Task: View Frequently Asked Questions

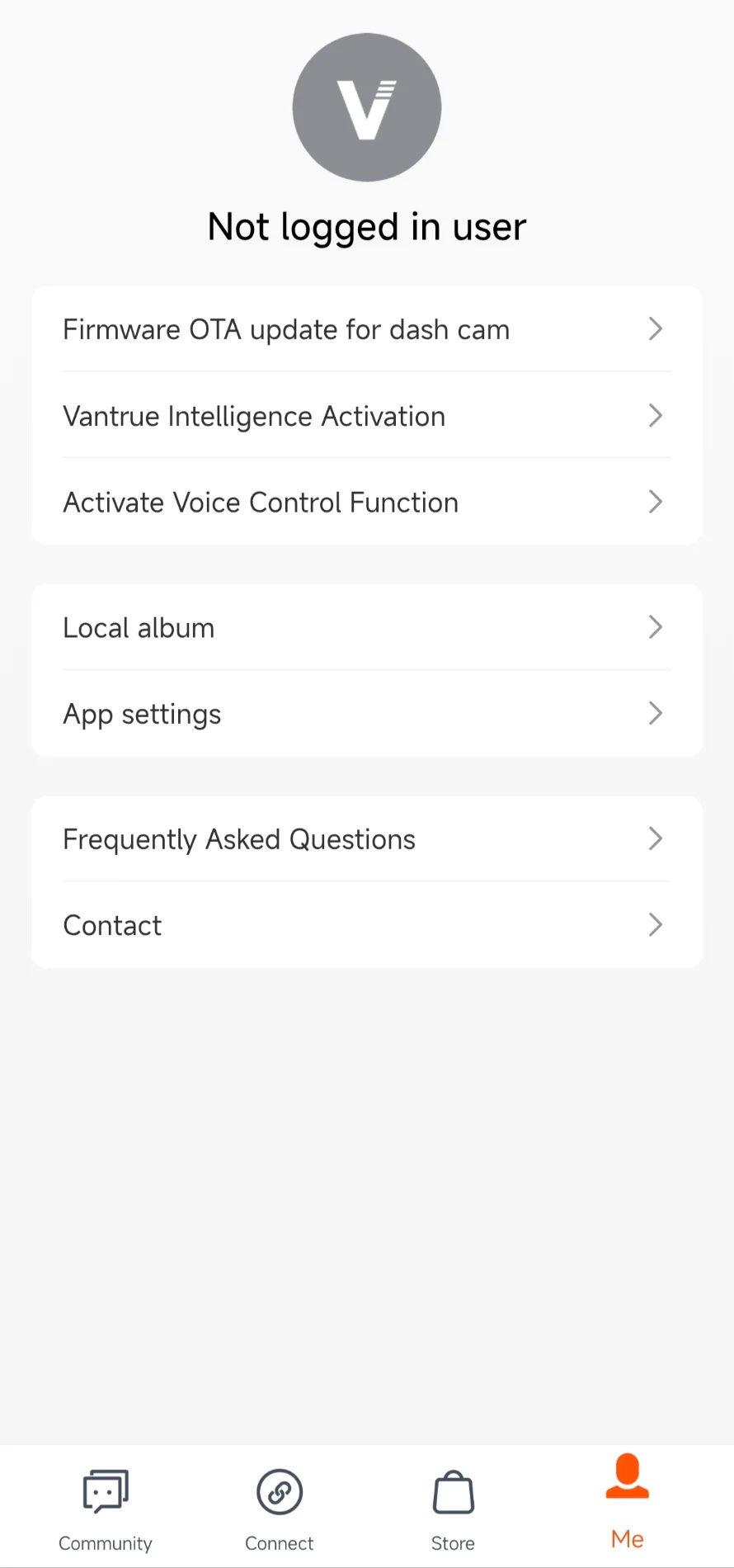Action: click(367, 839)
